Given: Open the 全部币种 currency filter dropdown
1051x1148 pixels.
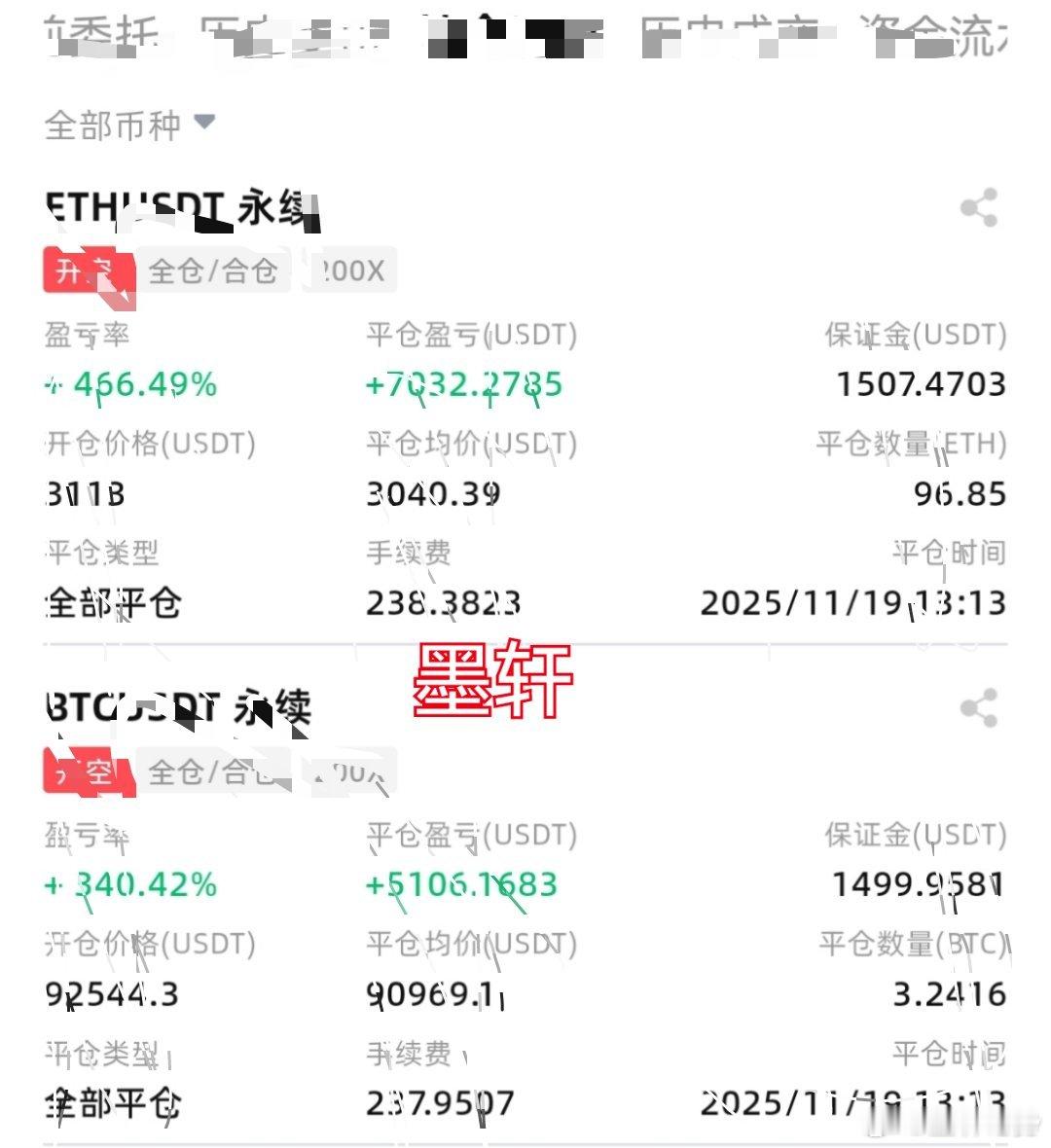Looking at the screenshot, I should 110,125.
